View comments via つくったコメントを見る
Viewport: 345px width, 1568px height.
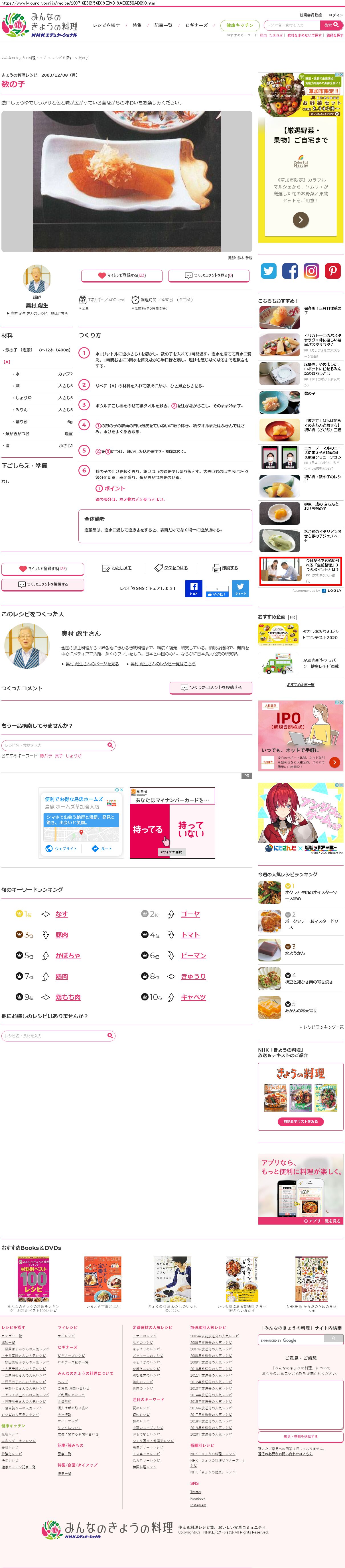[x=209, y=275]
